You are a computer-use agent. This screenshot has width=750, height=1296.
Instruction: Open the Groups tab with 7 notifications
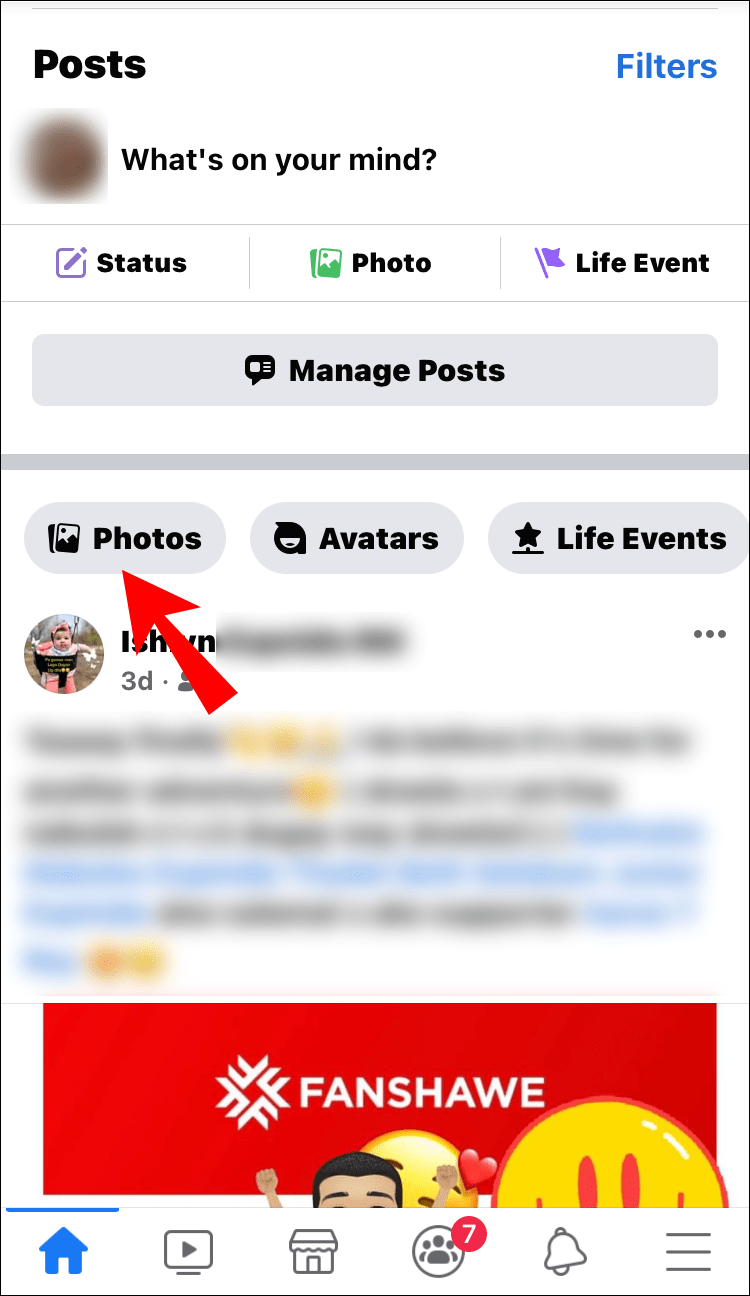pos(439,1250)
